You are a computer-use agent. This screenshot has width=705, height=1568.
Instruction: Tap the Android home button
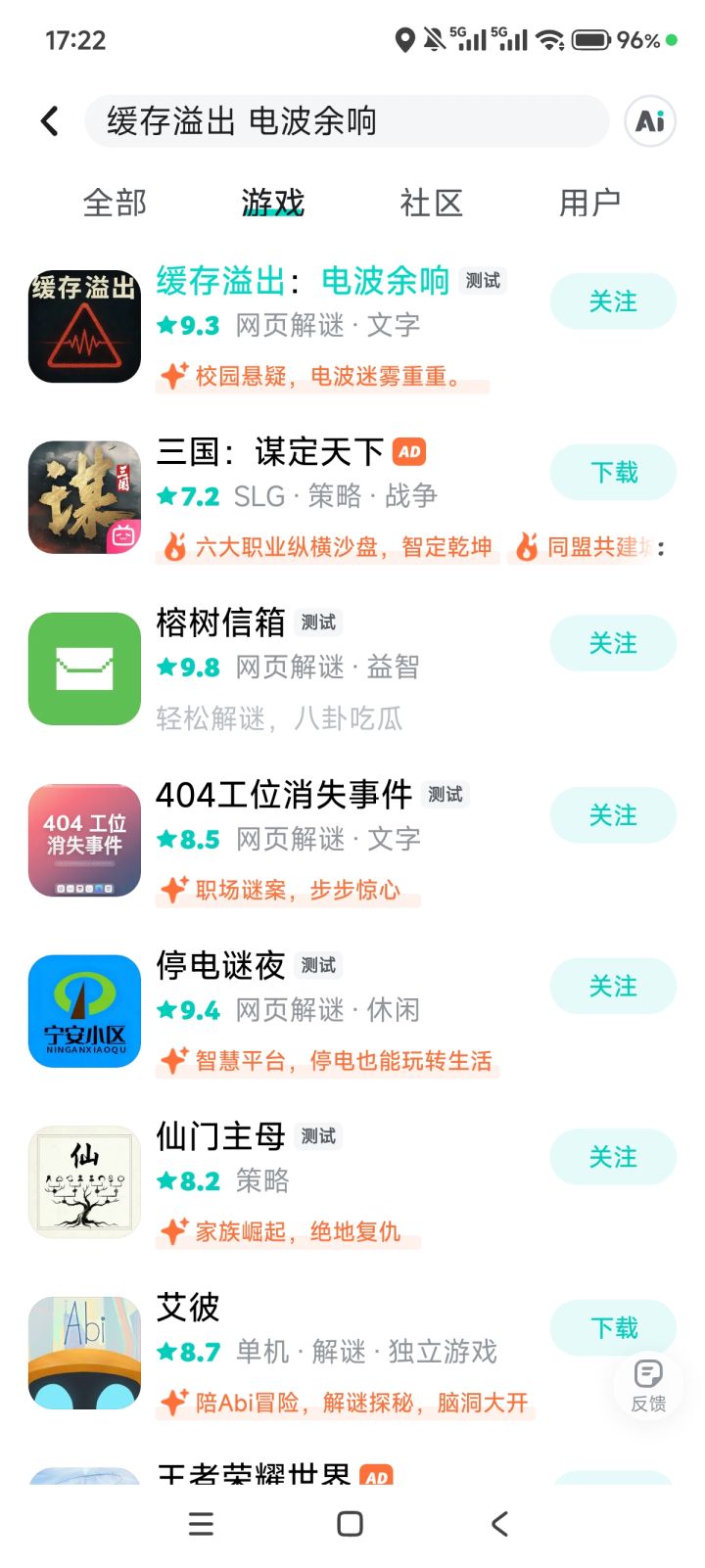pos(348,1524)
